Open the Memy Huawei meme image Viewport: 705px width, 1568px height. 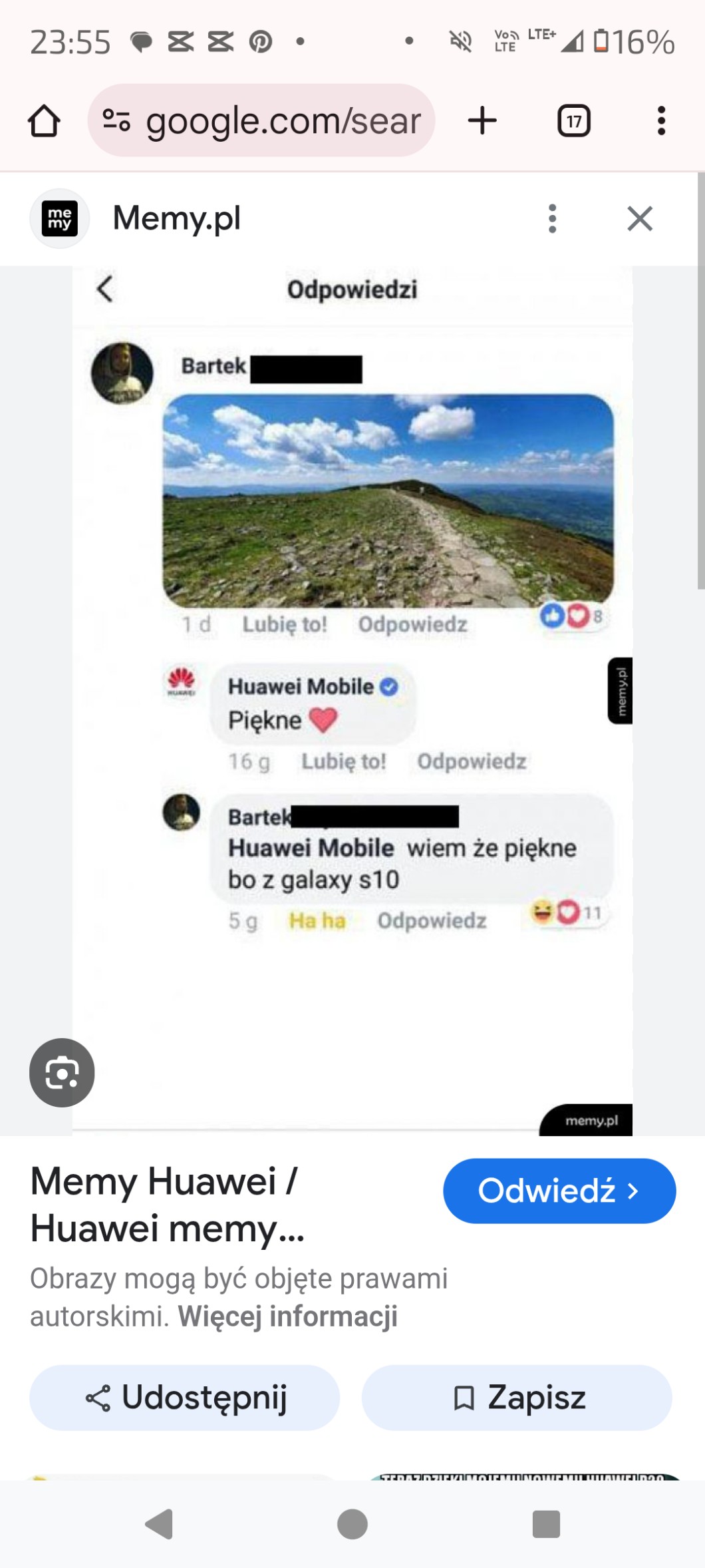(352, 699)
